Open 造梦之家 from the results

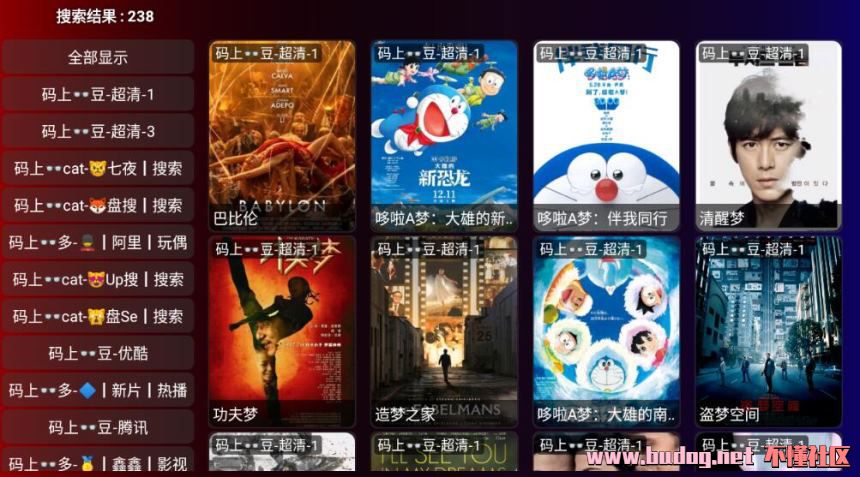tap(444, 331)
